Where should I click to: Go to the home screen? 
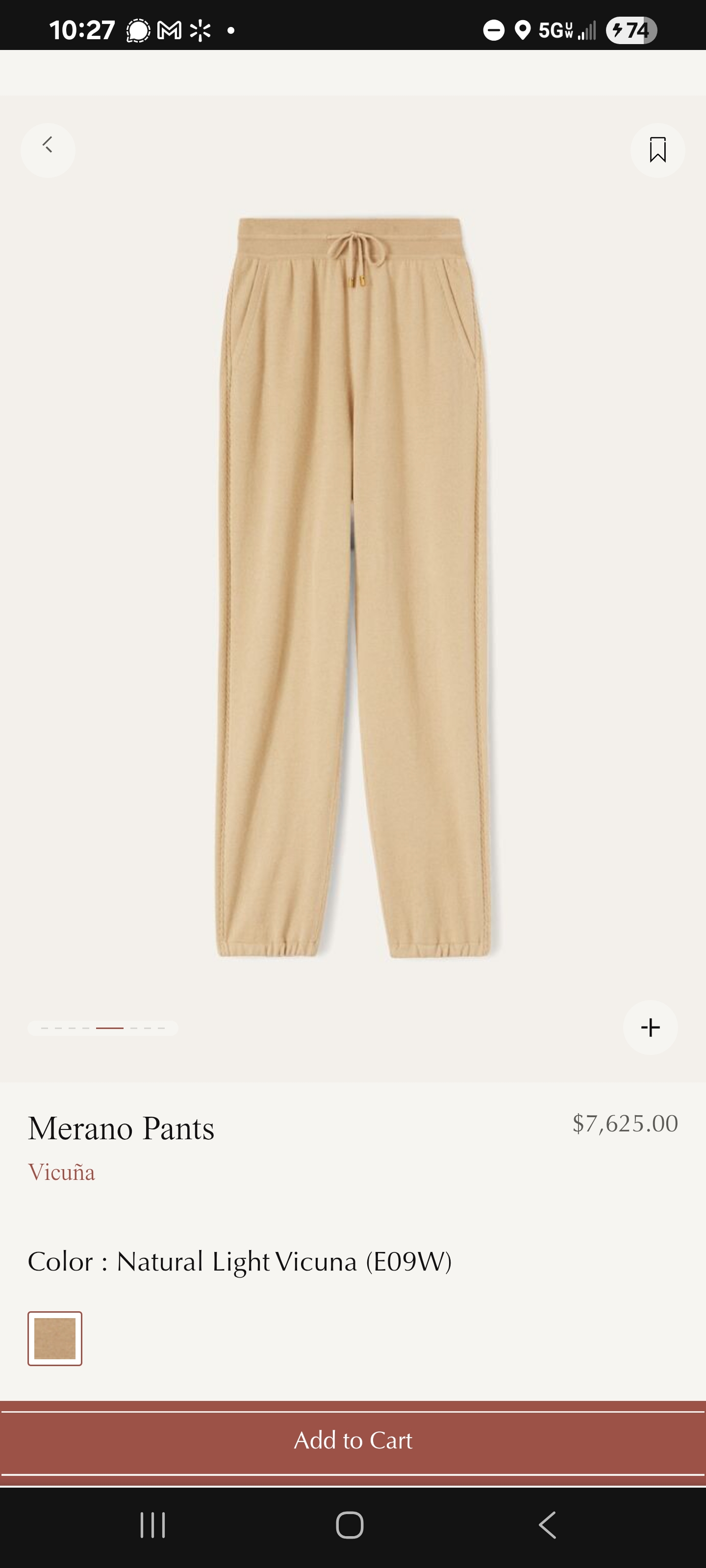coord(350,1525)
